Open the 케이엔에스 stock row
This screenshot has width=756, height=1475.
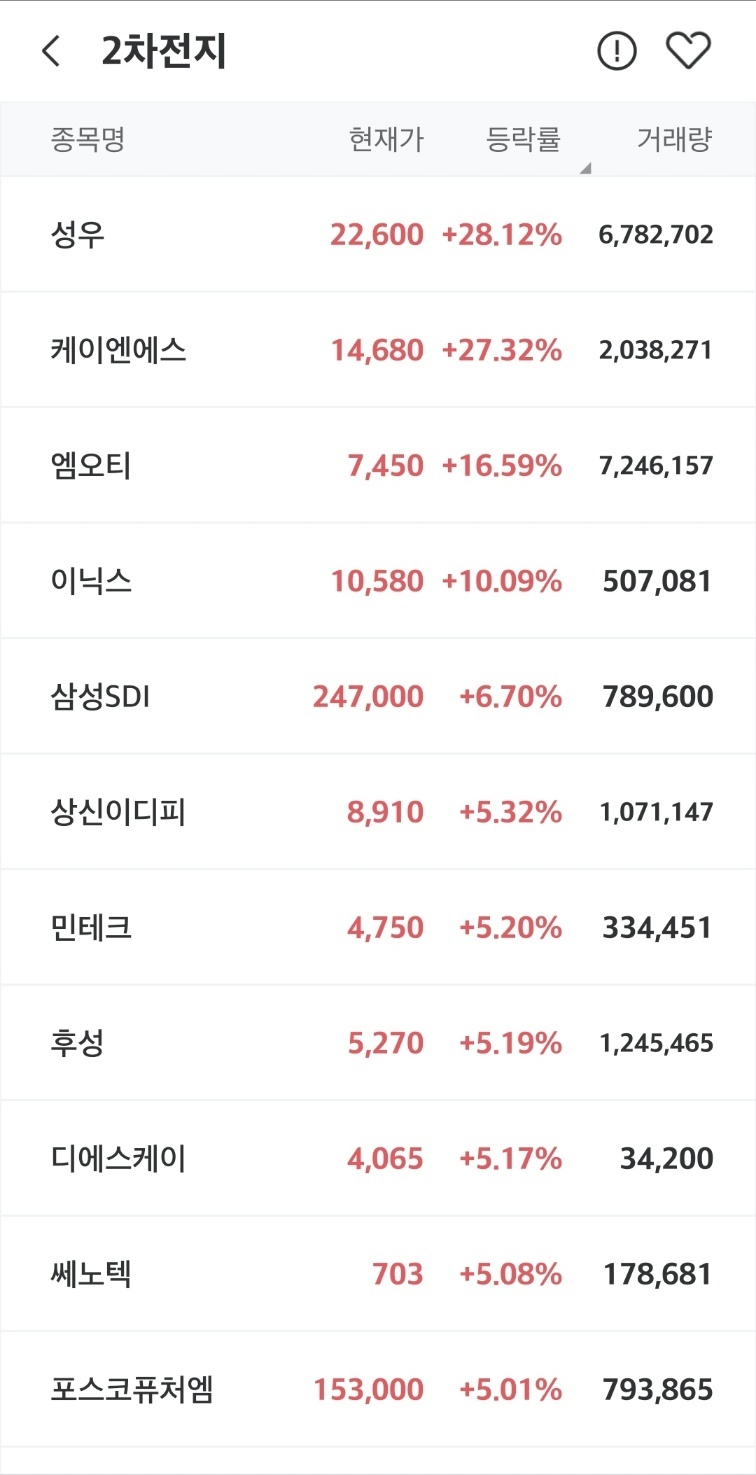(378, 350)
